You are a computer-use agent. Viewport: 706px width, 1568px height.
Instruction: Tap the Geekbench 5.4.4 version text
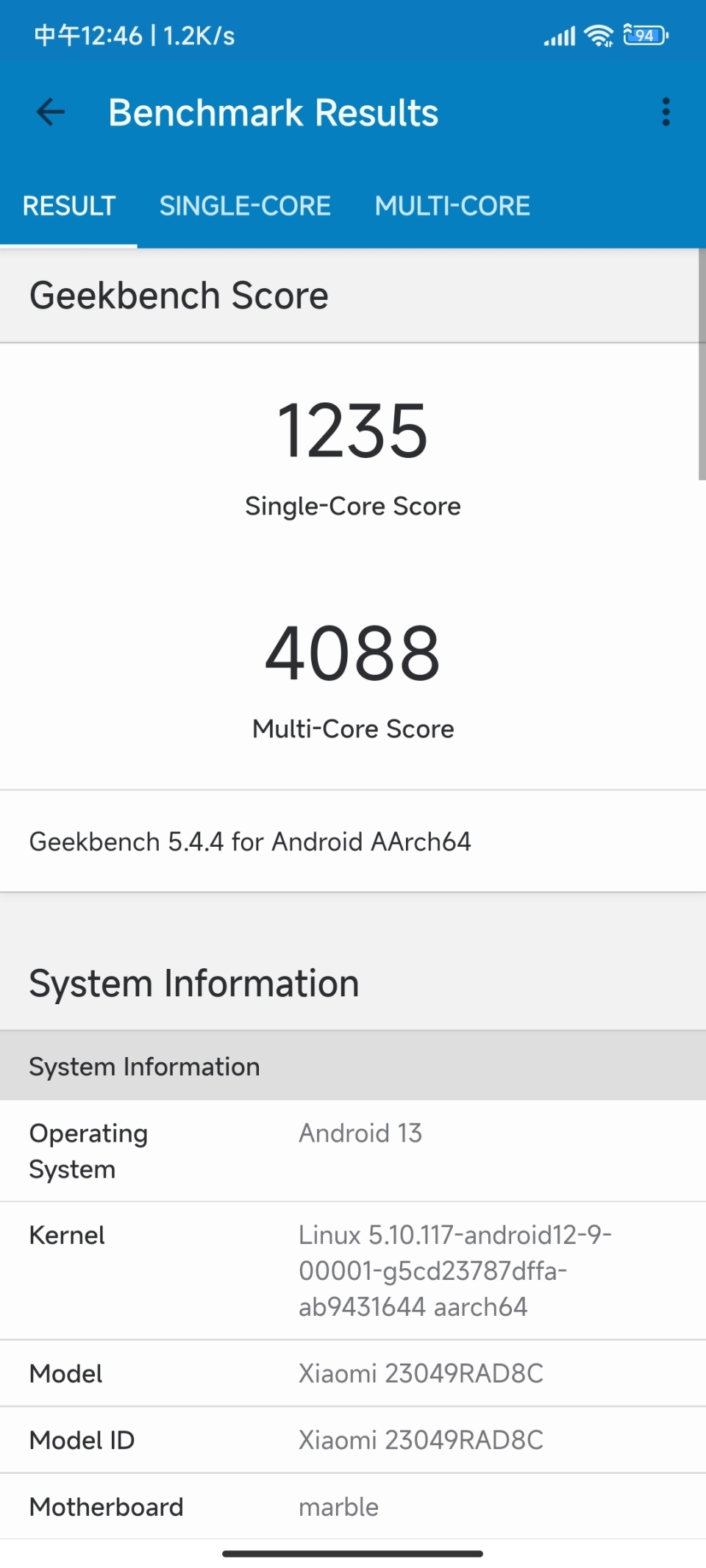point(250,841)
